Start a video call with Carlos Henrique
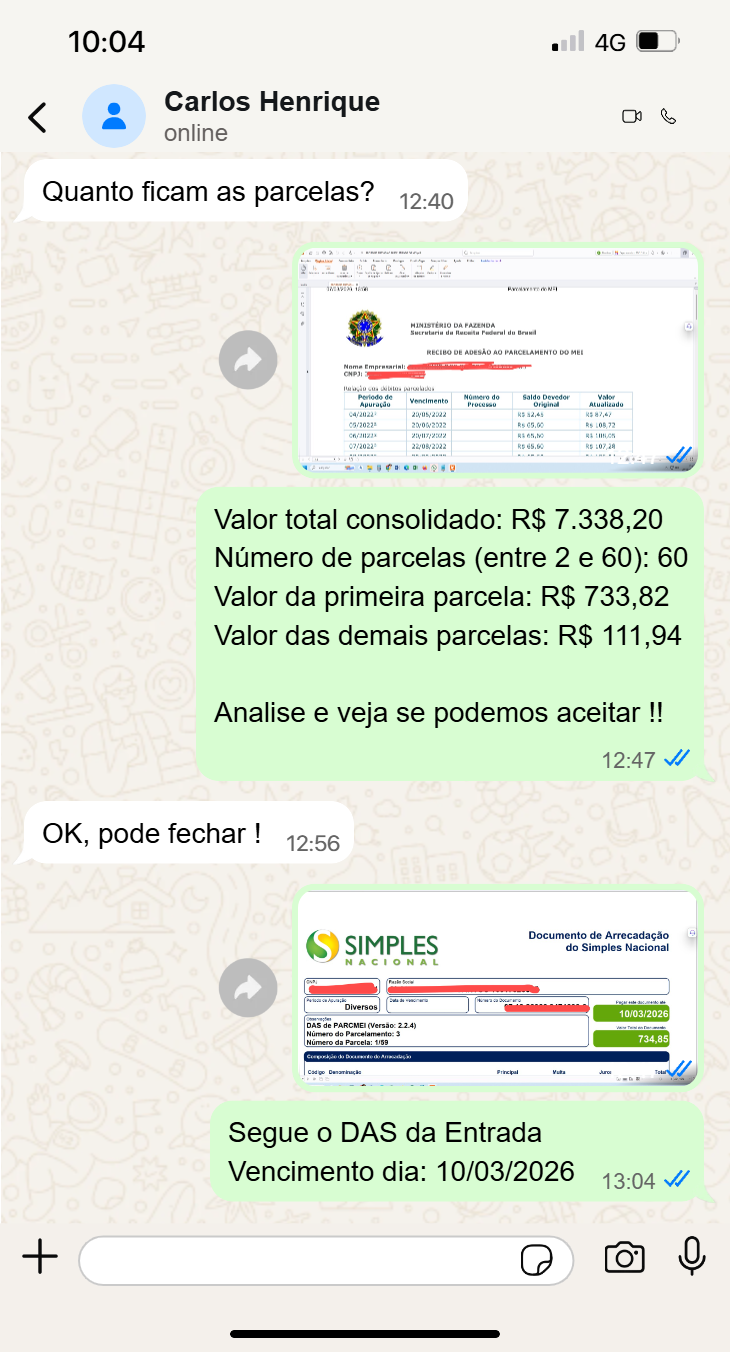 point(631,116)
